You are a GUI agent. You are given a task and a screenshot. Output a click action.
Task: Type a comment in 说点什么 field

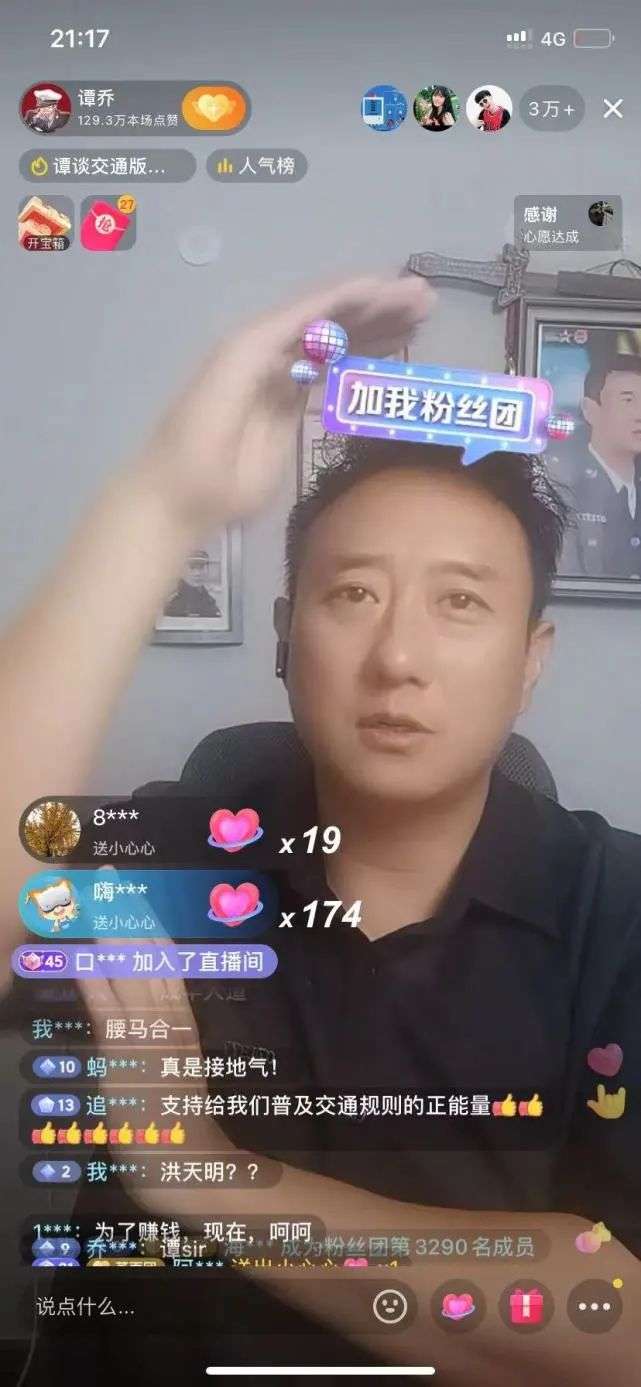tap(187, 1306)
